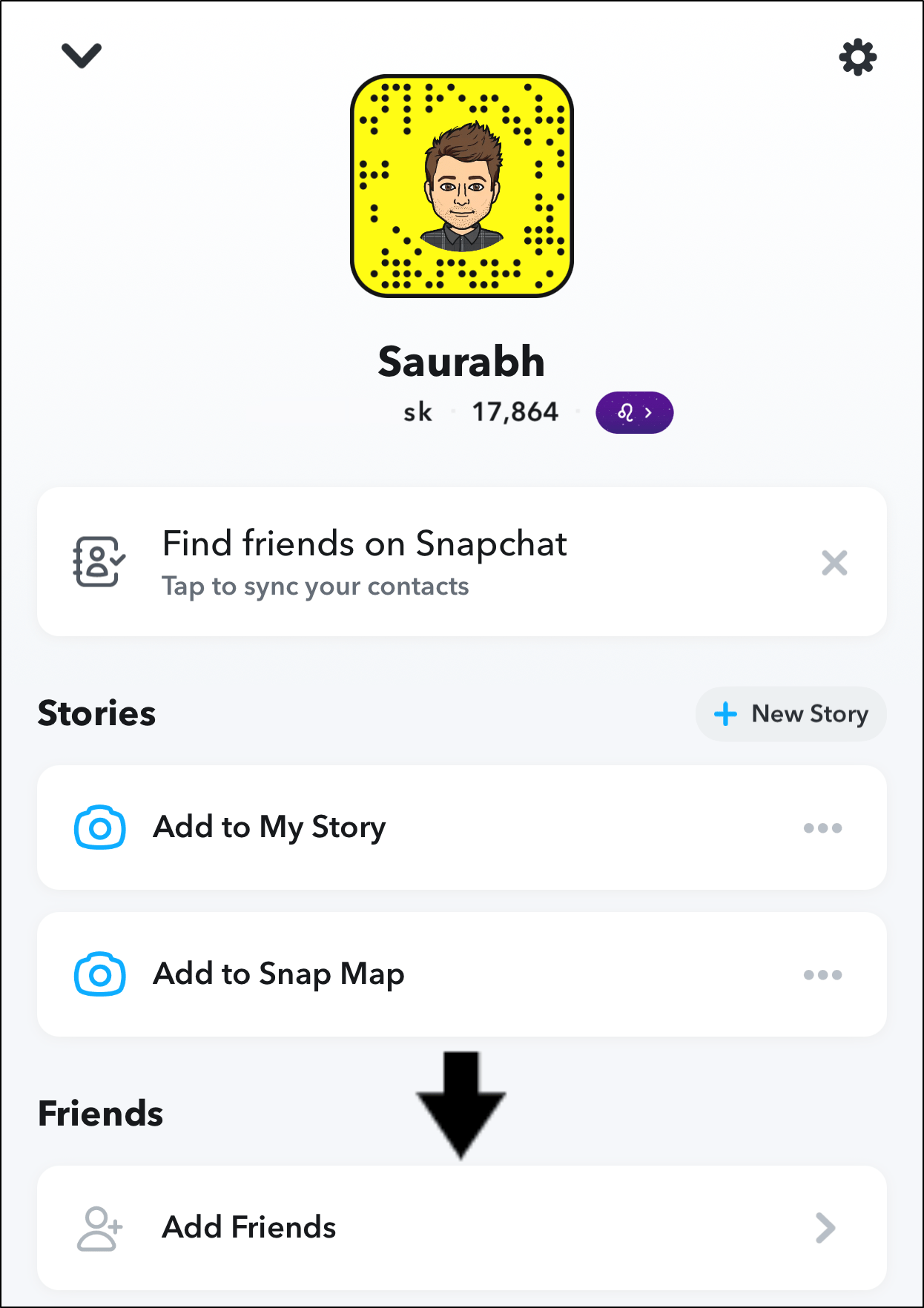Open the Leo zodiac badge
Viewport: 924px width, 1308px height.
[x=634, y=412]
